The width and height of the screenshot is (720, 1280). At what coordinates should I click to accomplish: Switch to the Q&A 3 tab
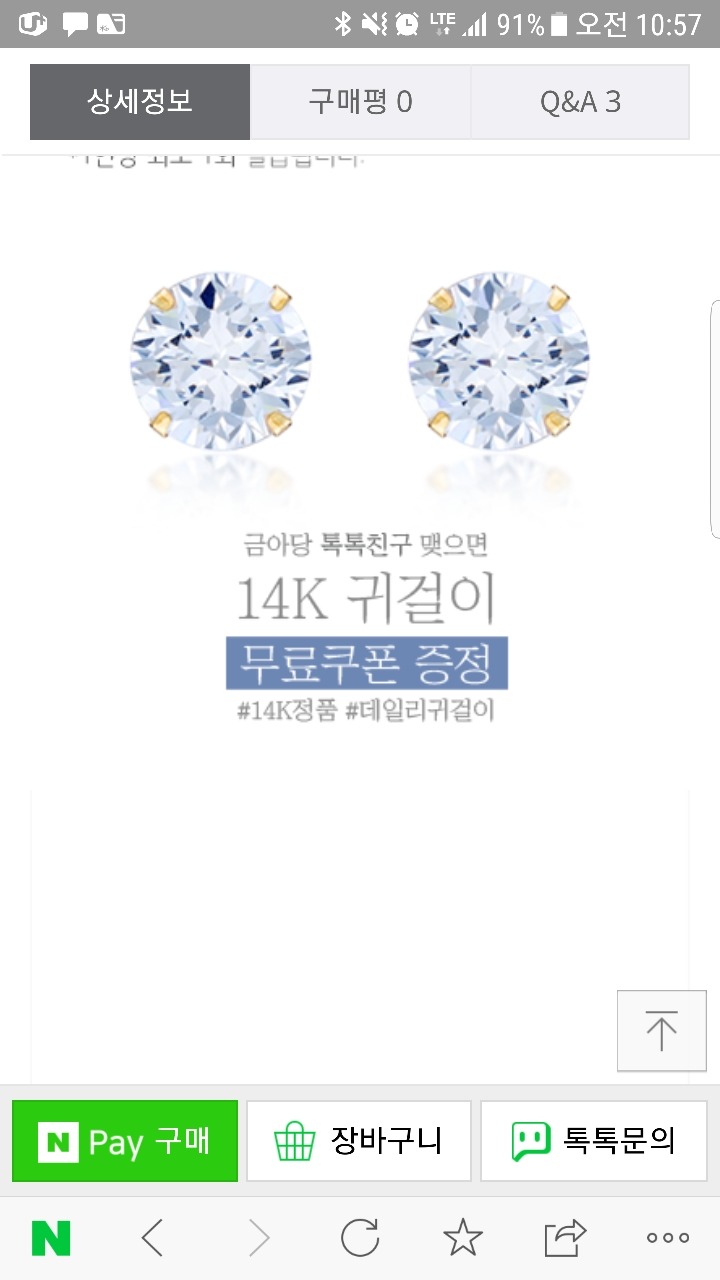click(x=580, y=102)
